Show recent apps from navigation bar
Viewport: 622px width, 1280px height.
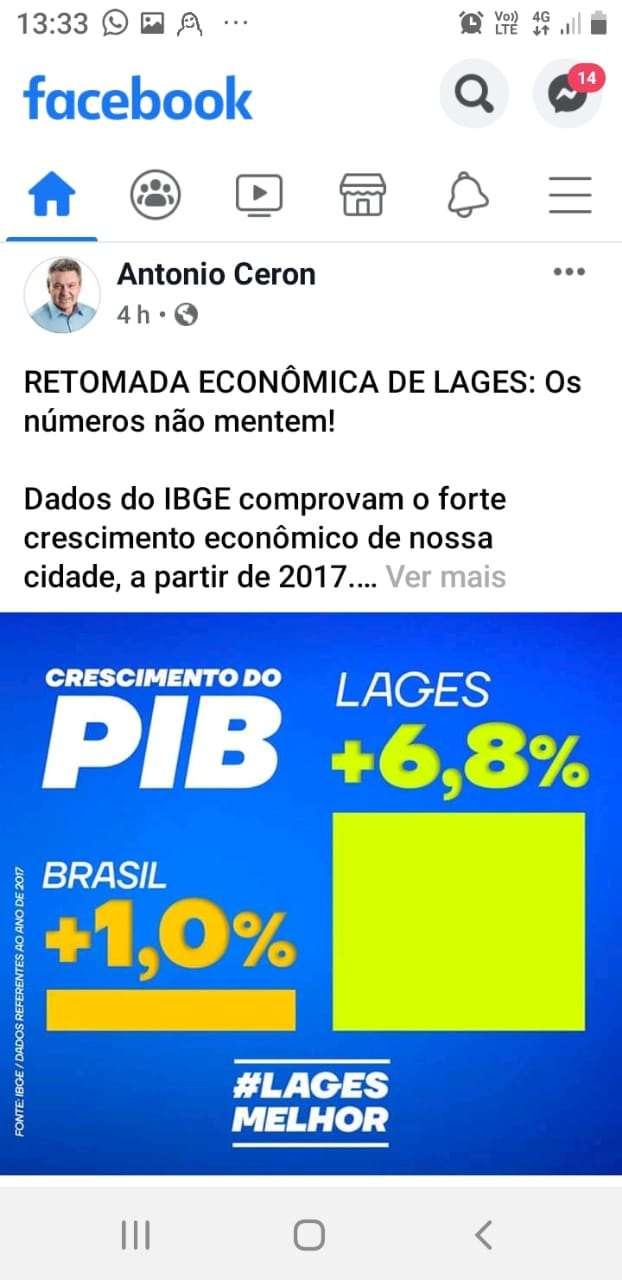click(x=135, y=1235)
